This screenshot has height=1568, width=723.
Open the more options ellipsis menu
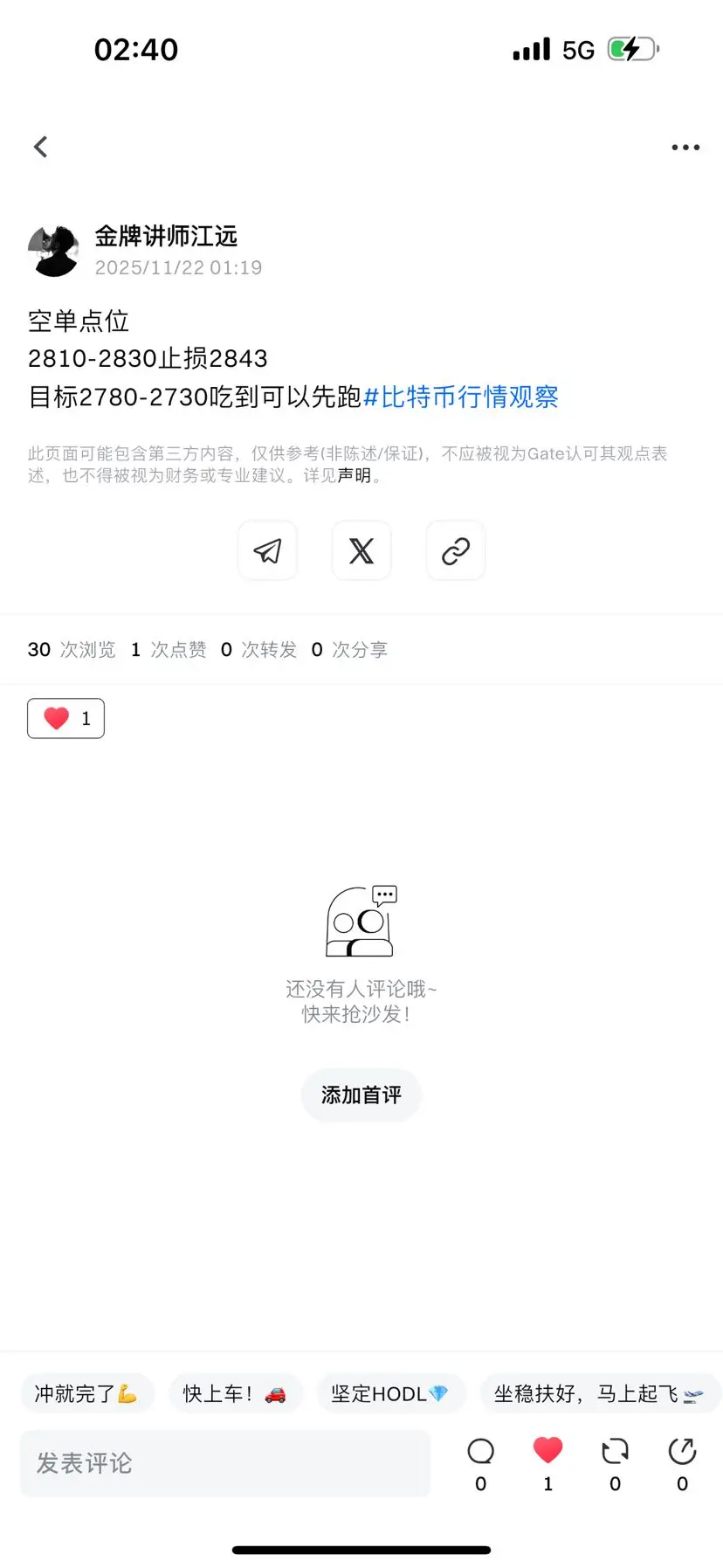point(685,147)
